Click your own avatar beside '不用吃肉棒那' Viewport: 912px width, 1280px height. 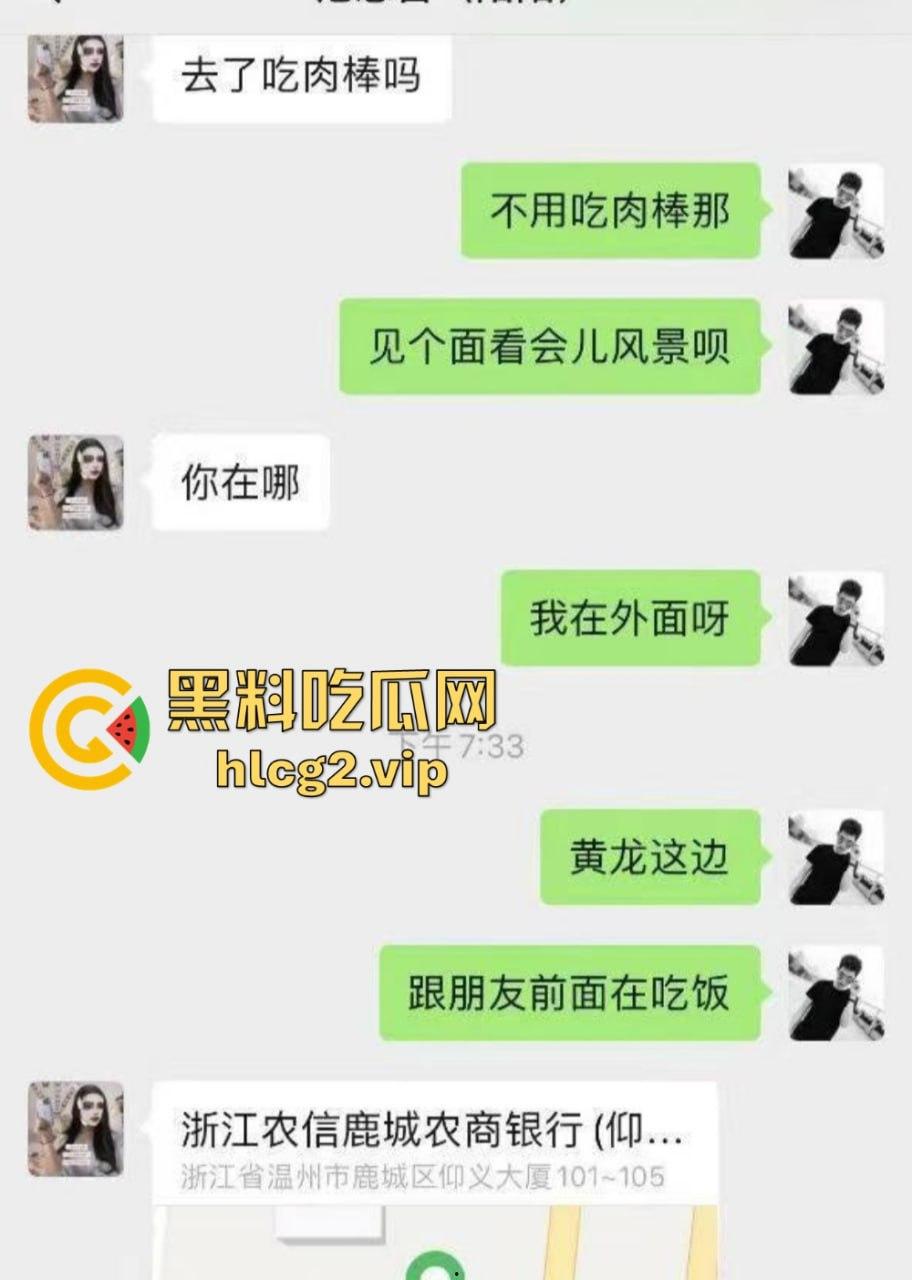(x=836, y=210)
